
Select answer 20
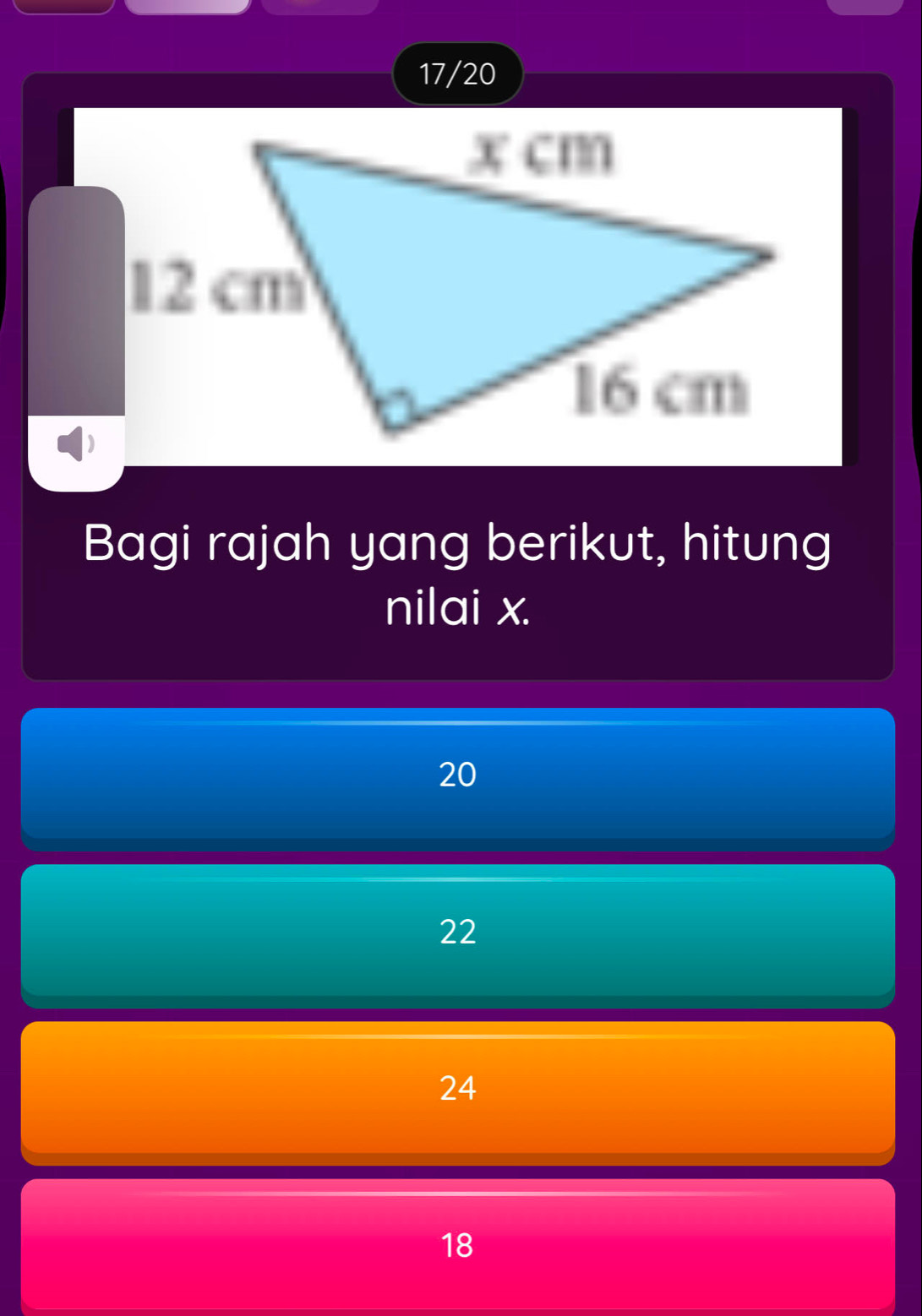tap(457, 775)
